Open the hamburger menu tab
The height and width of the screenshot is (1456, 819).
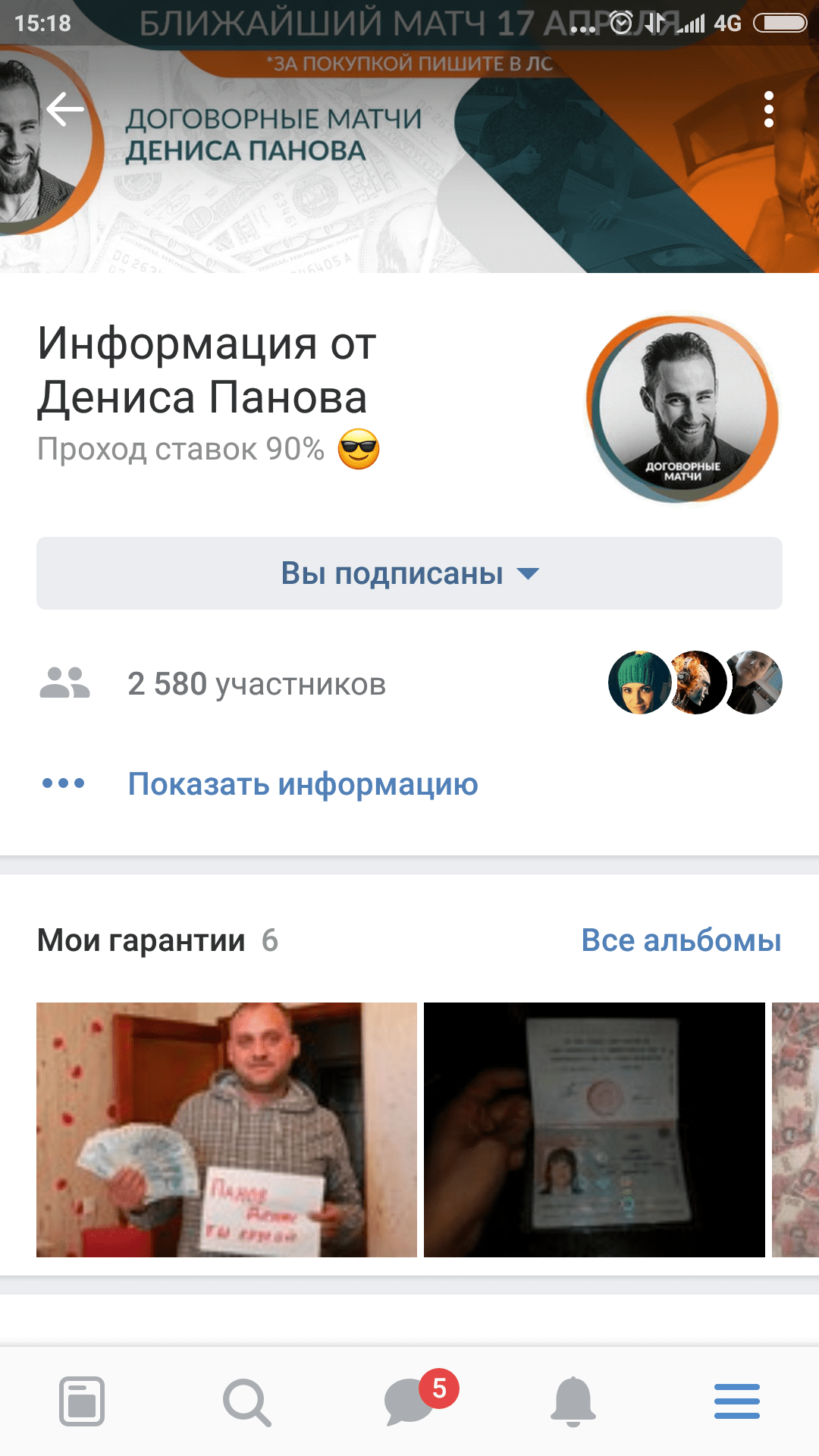pyautogui.click(x=736, y=1401)
